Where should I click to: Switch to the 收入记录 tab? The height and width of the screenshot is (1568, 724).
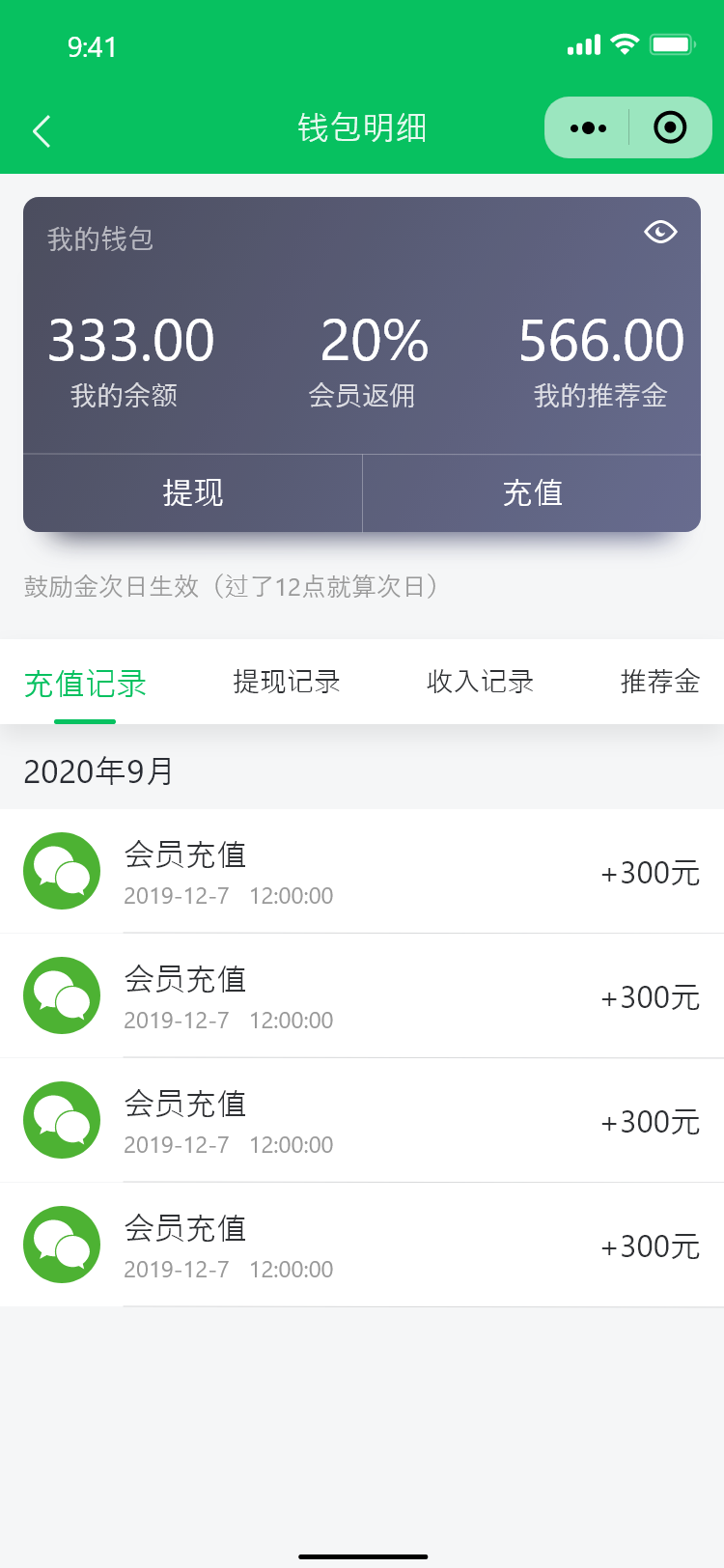tap(480, 682)
